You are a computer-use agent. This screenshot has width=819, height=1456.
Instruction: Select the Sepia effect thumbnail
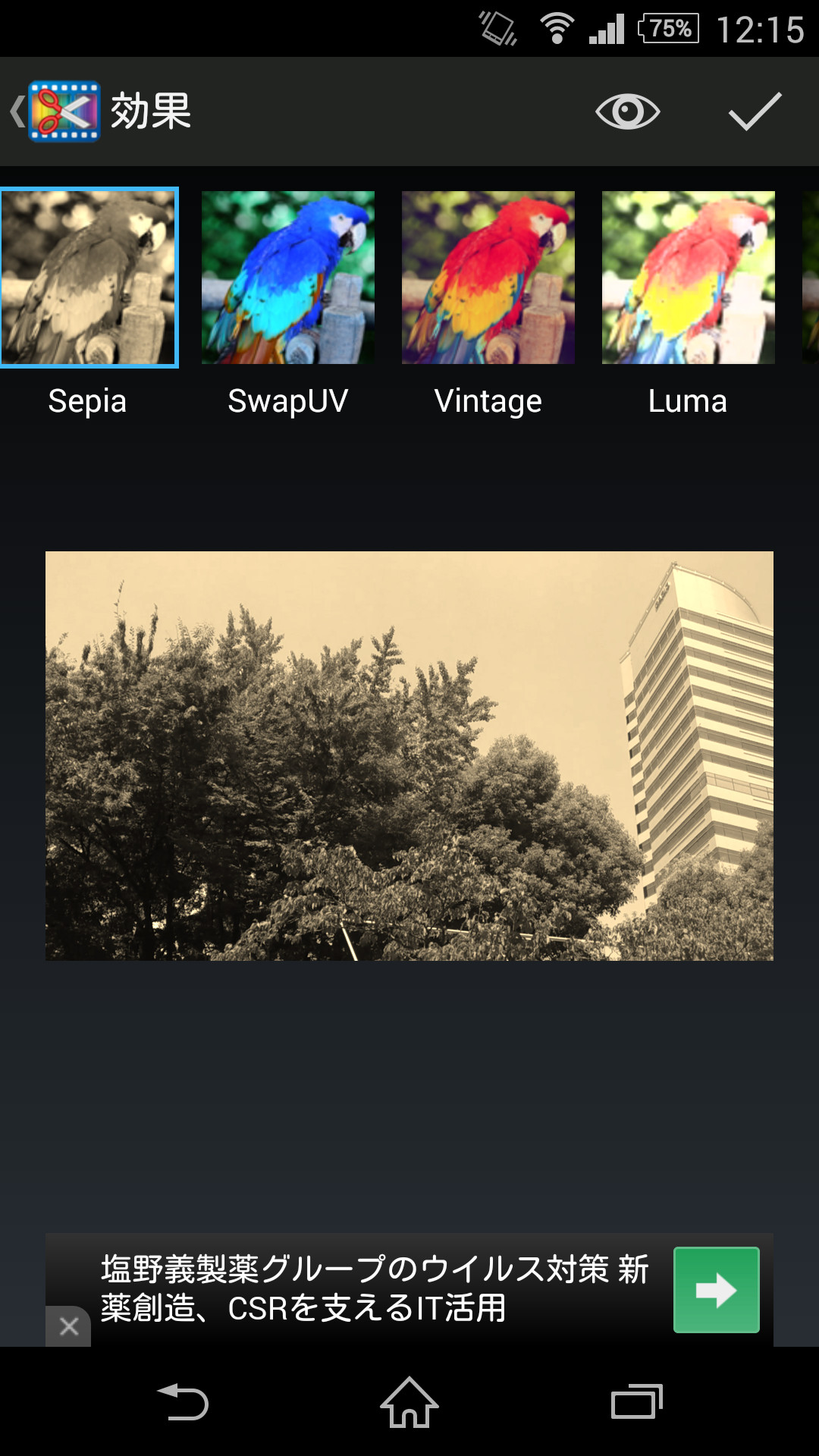click(89, 278)
